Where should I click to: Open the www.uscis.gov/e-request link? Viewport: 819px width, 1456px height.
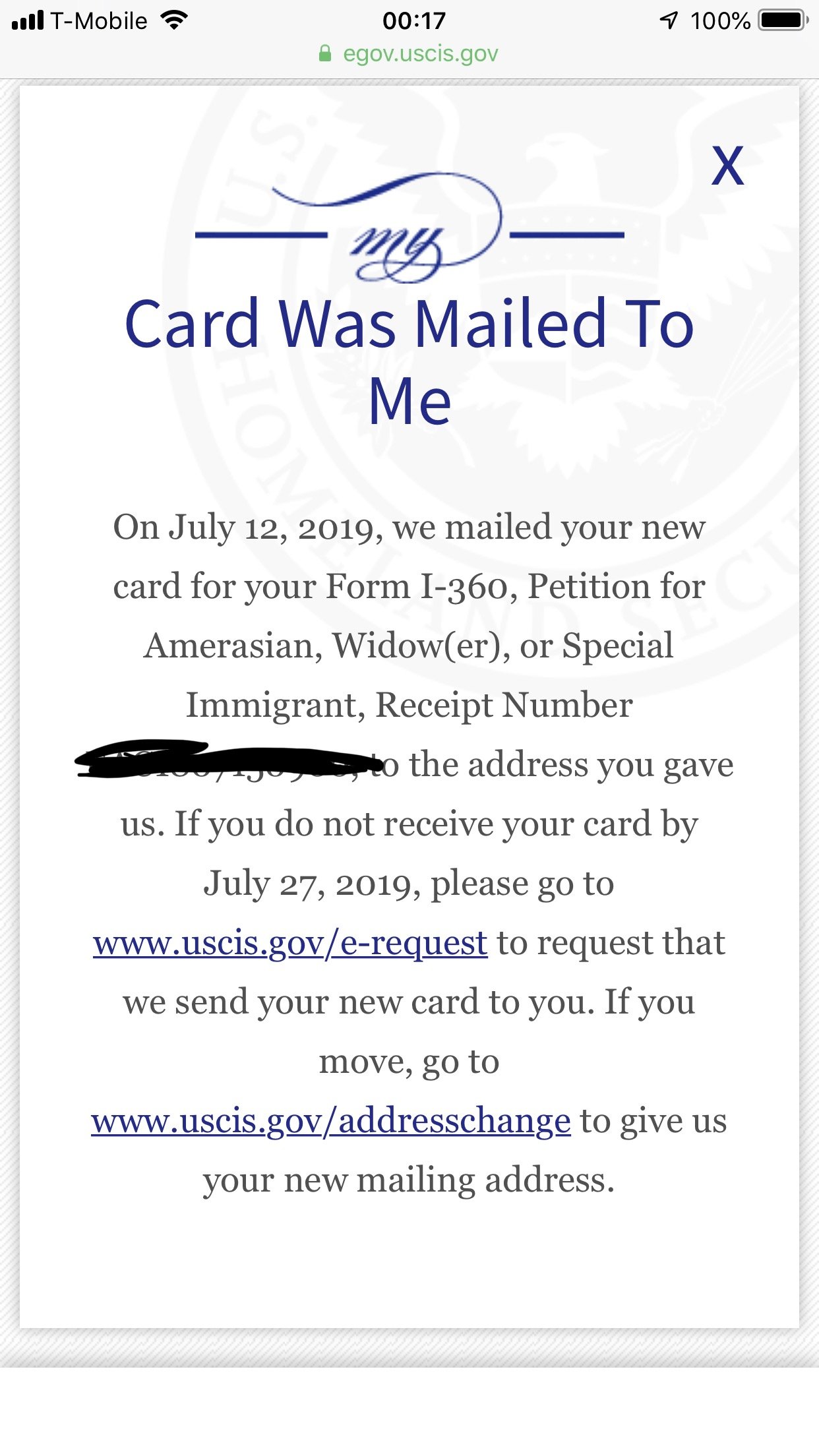pyautogui.click(x=290, y=943)
